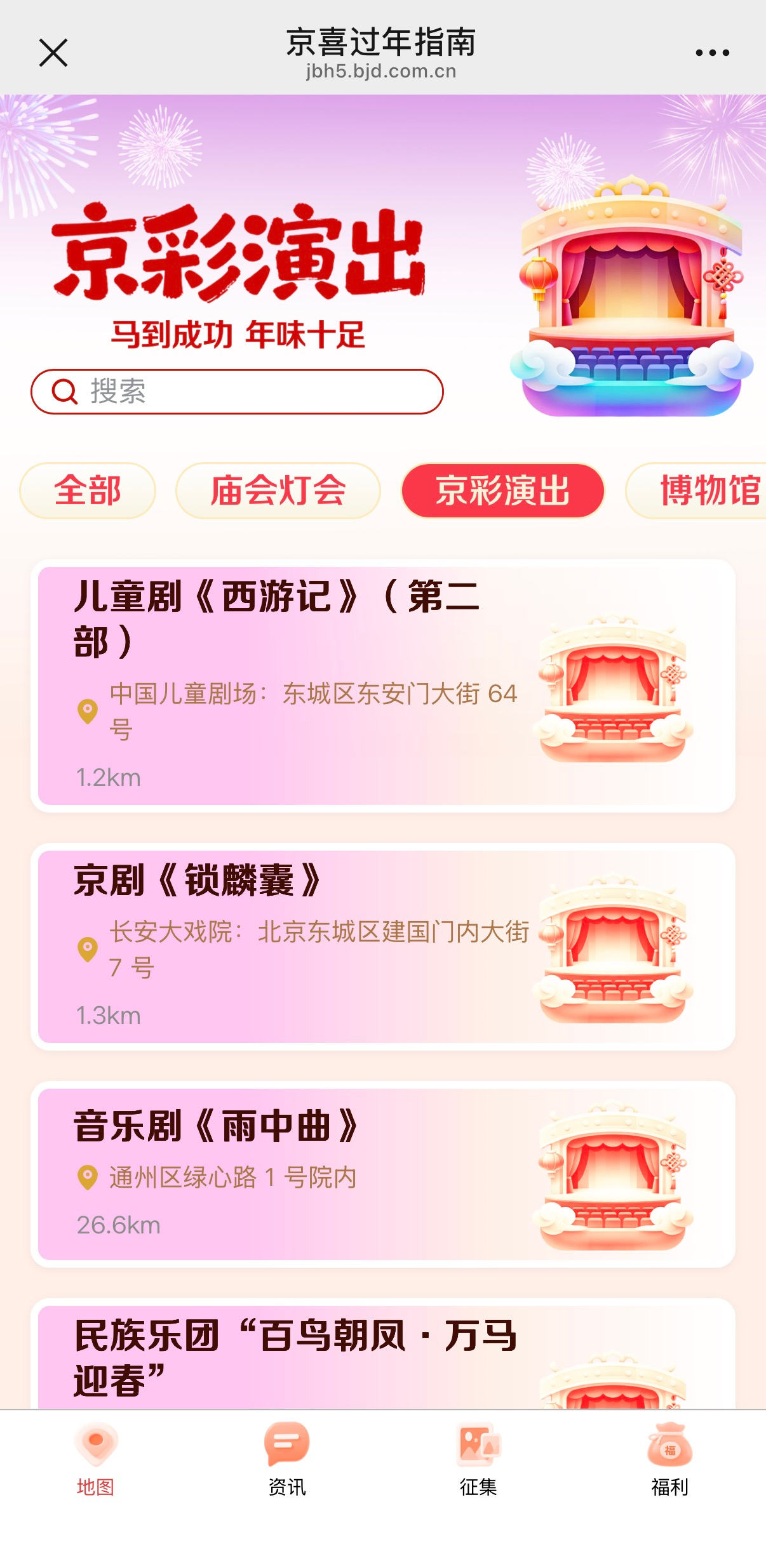The width and height of the screenshot is (766, 1568).
Task: Select the 全部 category chip
Action: [88, 491]
